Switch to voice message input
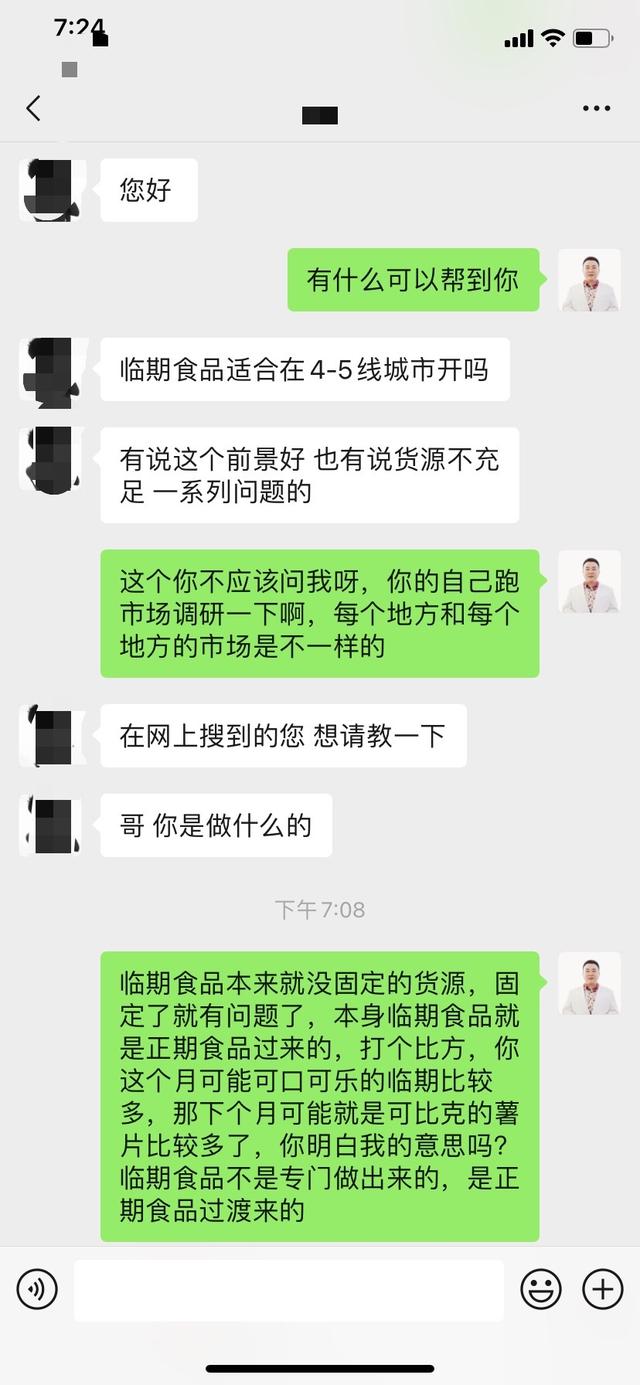 [37, 1289]
